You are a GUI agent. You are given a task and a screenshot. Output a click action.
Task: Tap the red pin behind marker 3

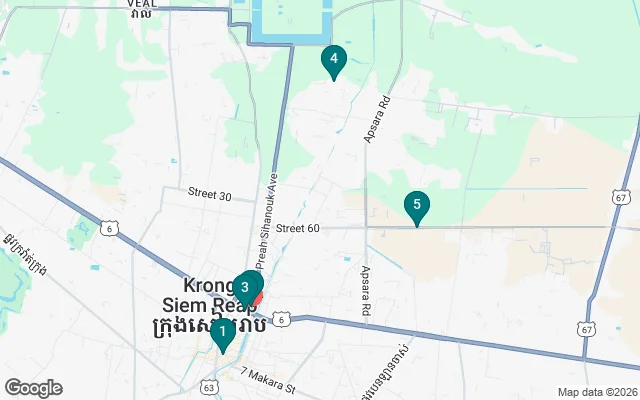(259, 299)
